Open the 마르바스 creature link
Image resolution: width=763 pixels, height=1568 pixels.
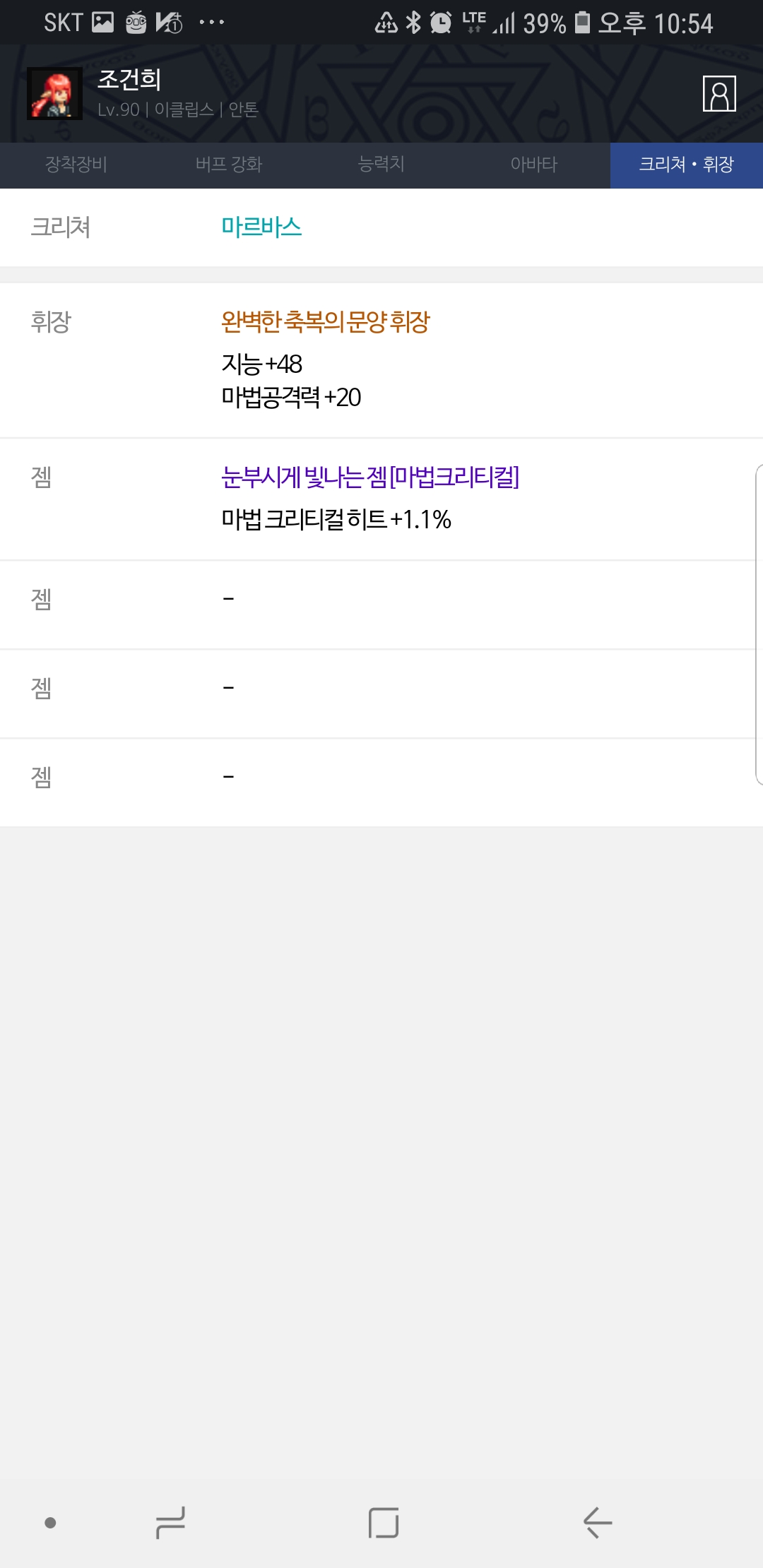coord(261,227)
